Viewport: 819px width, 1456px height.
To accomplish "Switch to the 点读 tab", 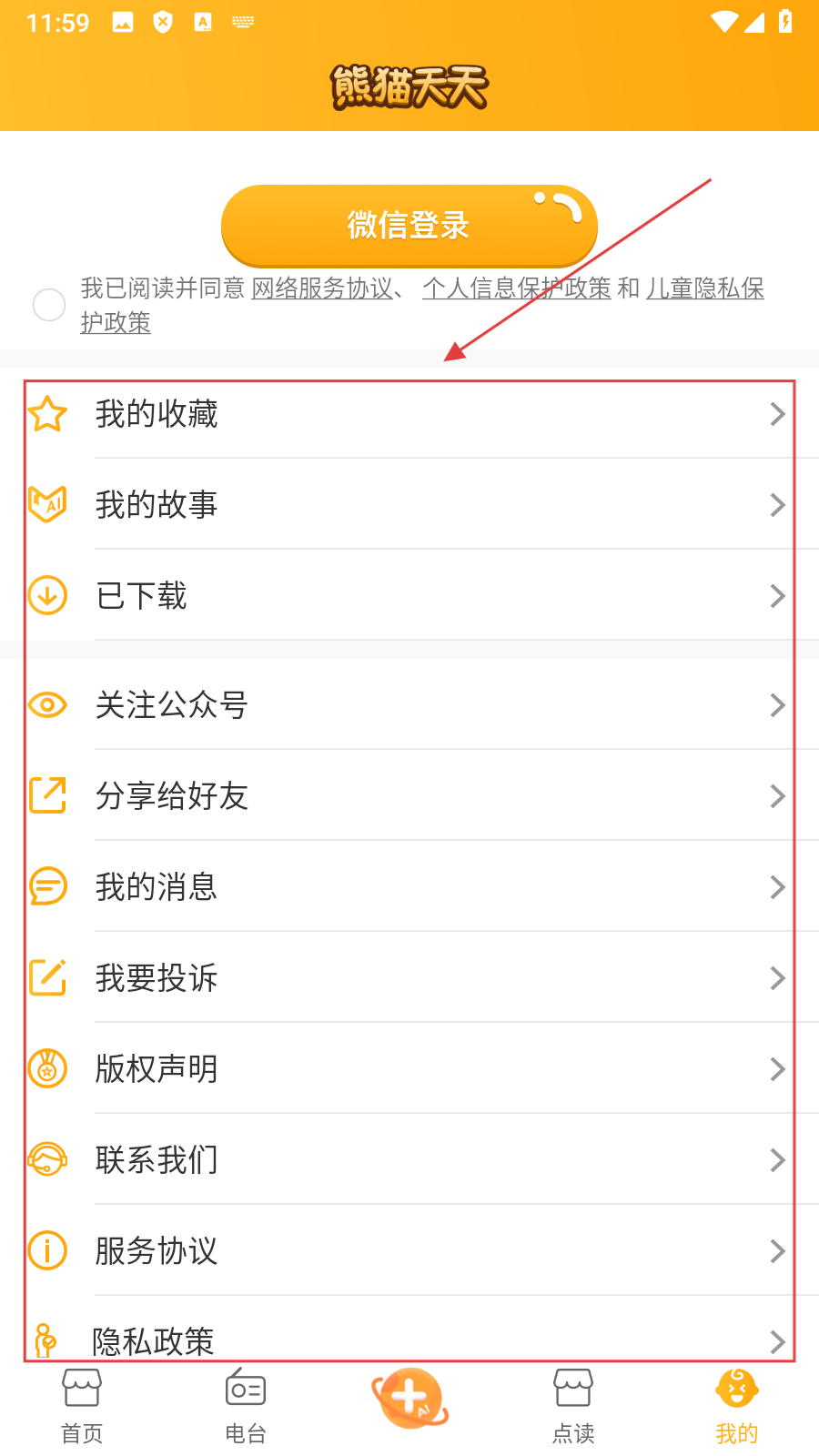I will 573,1407.
